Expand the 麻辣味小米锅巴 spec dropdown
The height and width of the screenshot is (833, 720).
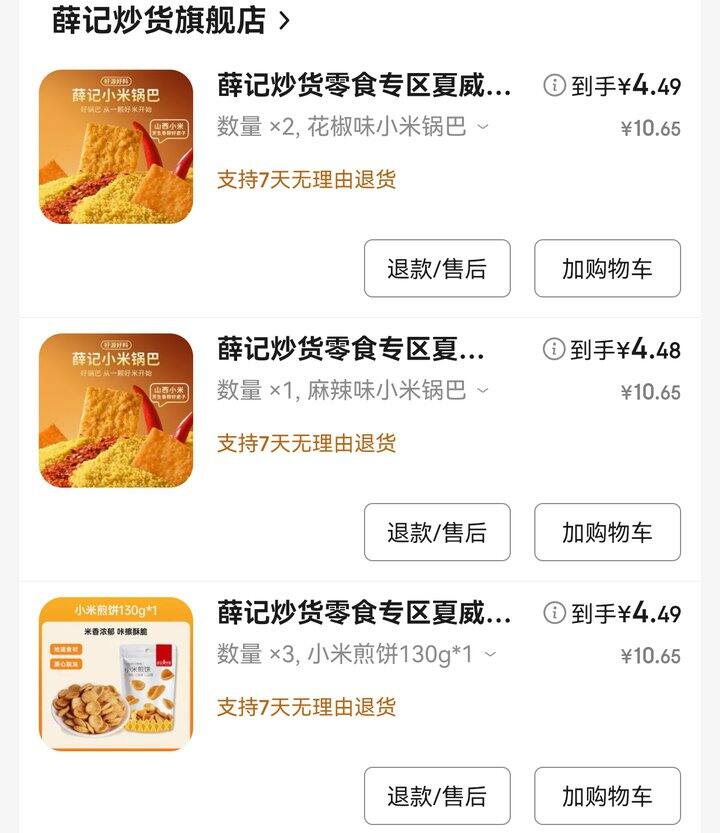pos(483,391)
